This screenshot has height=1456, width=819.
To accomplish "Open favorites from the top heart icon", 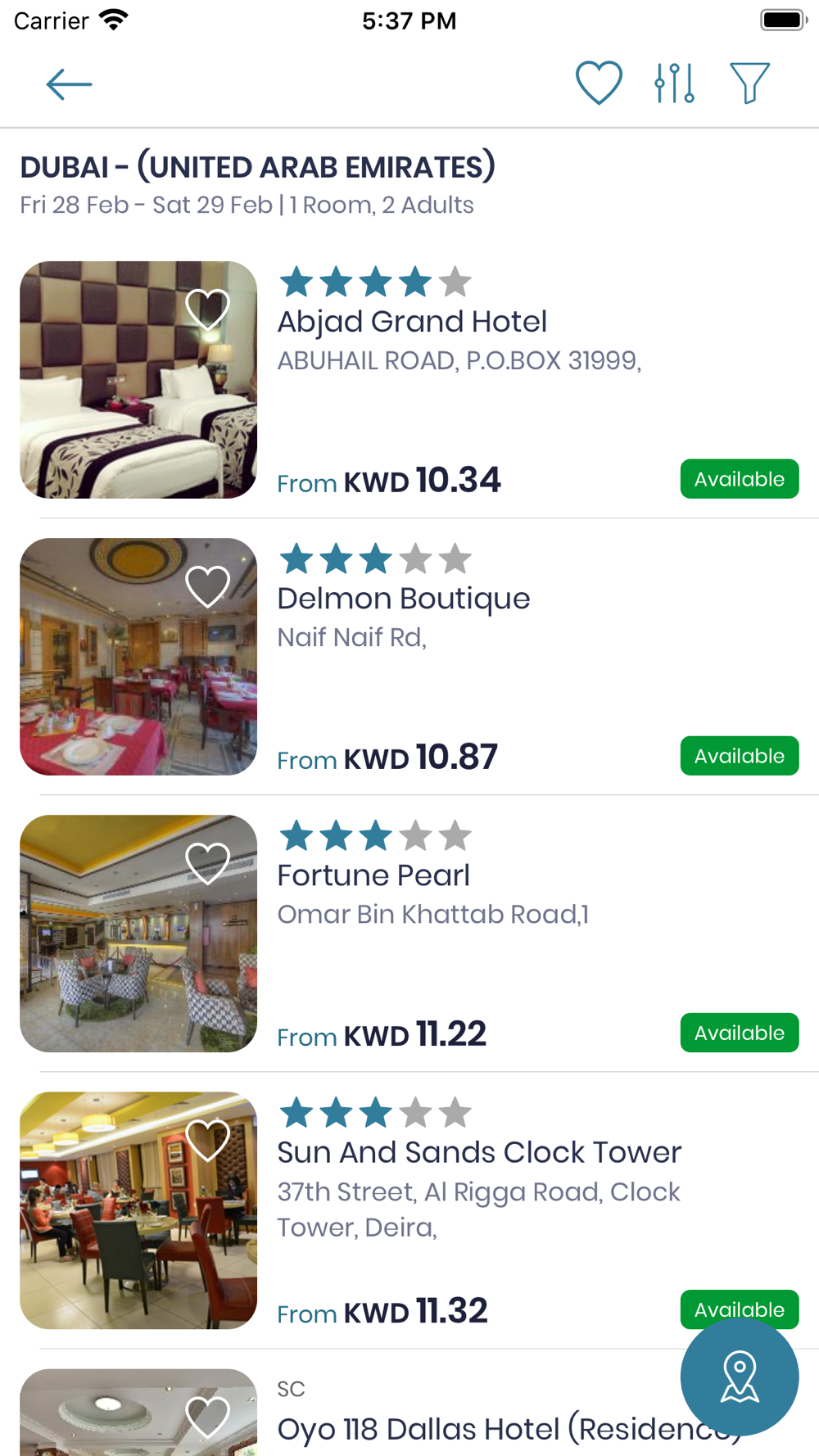I will tap(599, 83).
